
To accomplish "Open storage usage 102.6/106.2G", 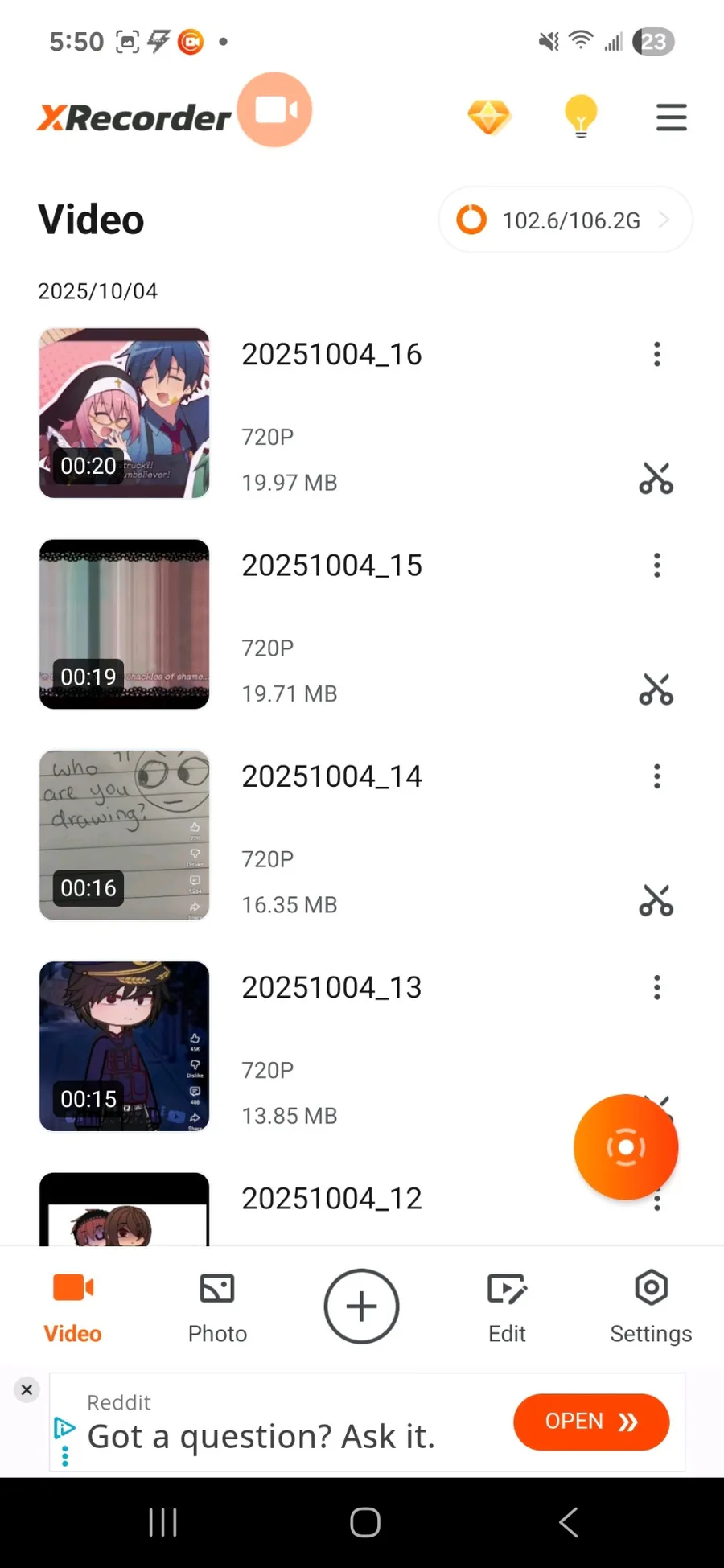I will coord(565,220).
